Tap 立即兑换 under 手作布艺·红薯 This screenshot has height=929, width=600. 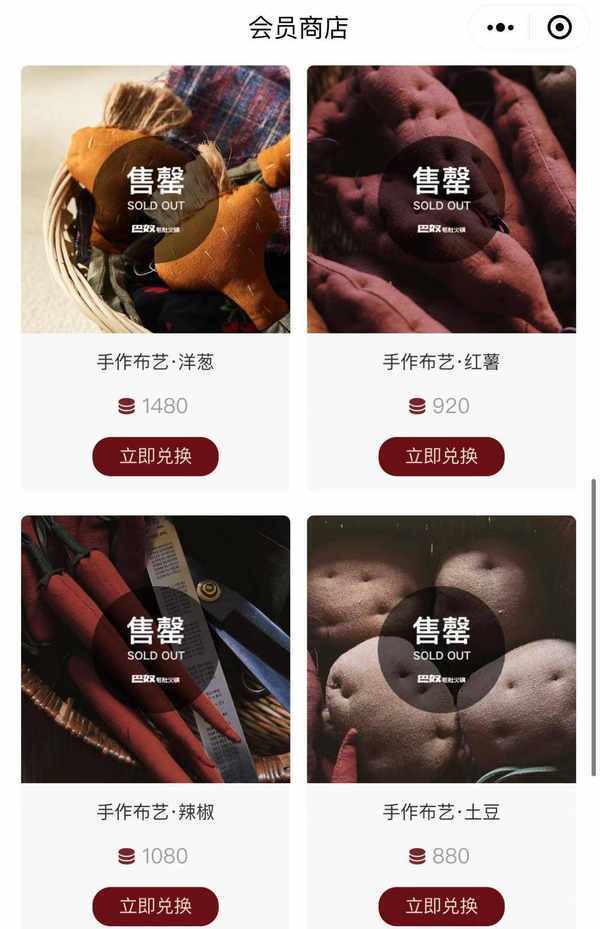pyautogui.click(x=441, y=456)
